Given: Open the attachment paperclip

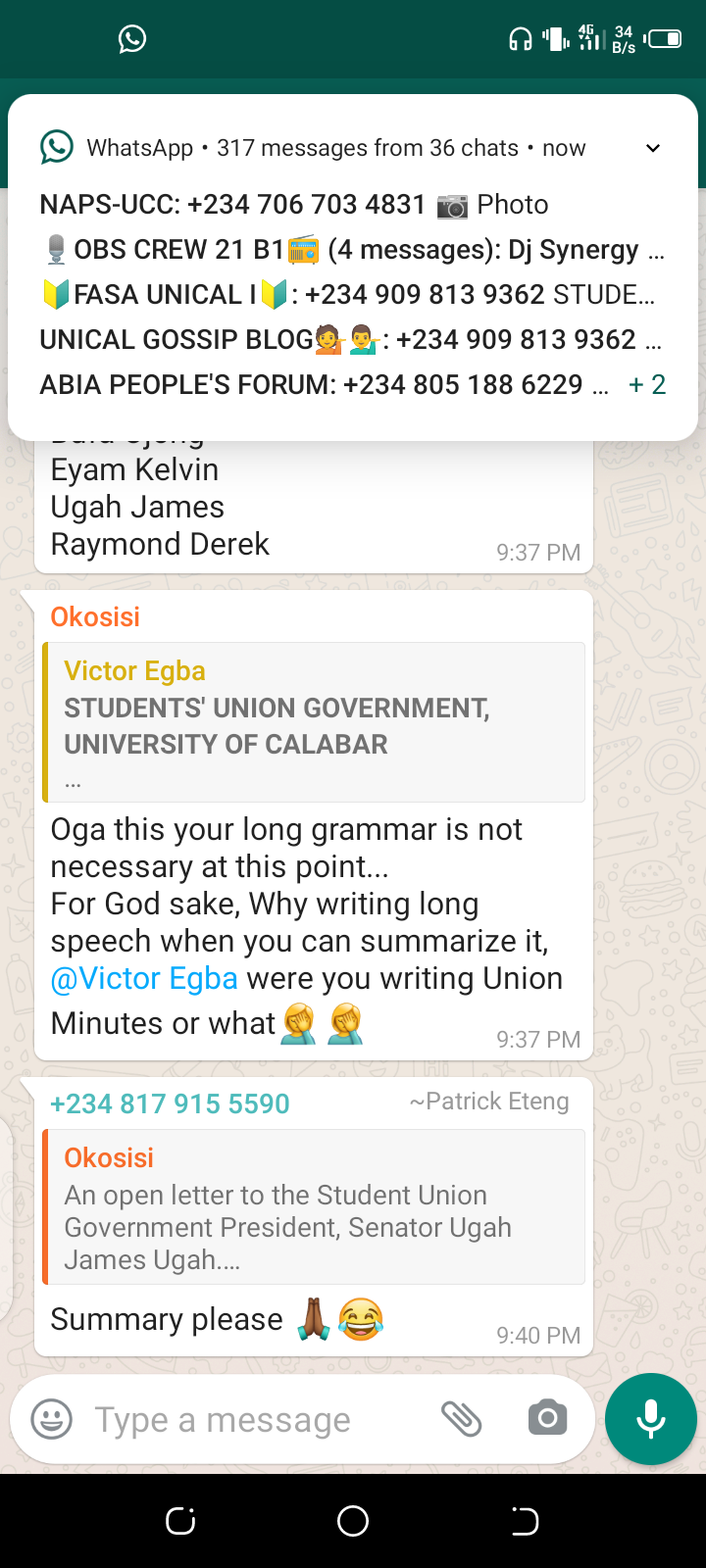Looking at the screenshot, I should [461, 1418].
